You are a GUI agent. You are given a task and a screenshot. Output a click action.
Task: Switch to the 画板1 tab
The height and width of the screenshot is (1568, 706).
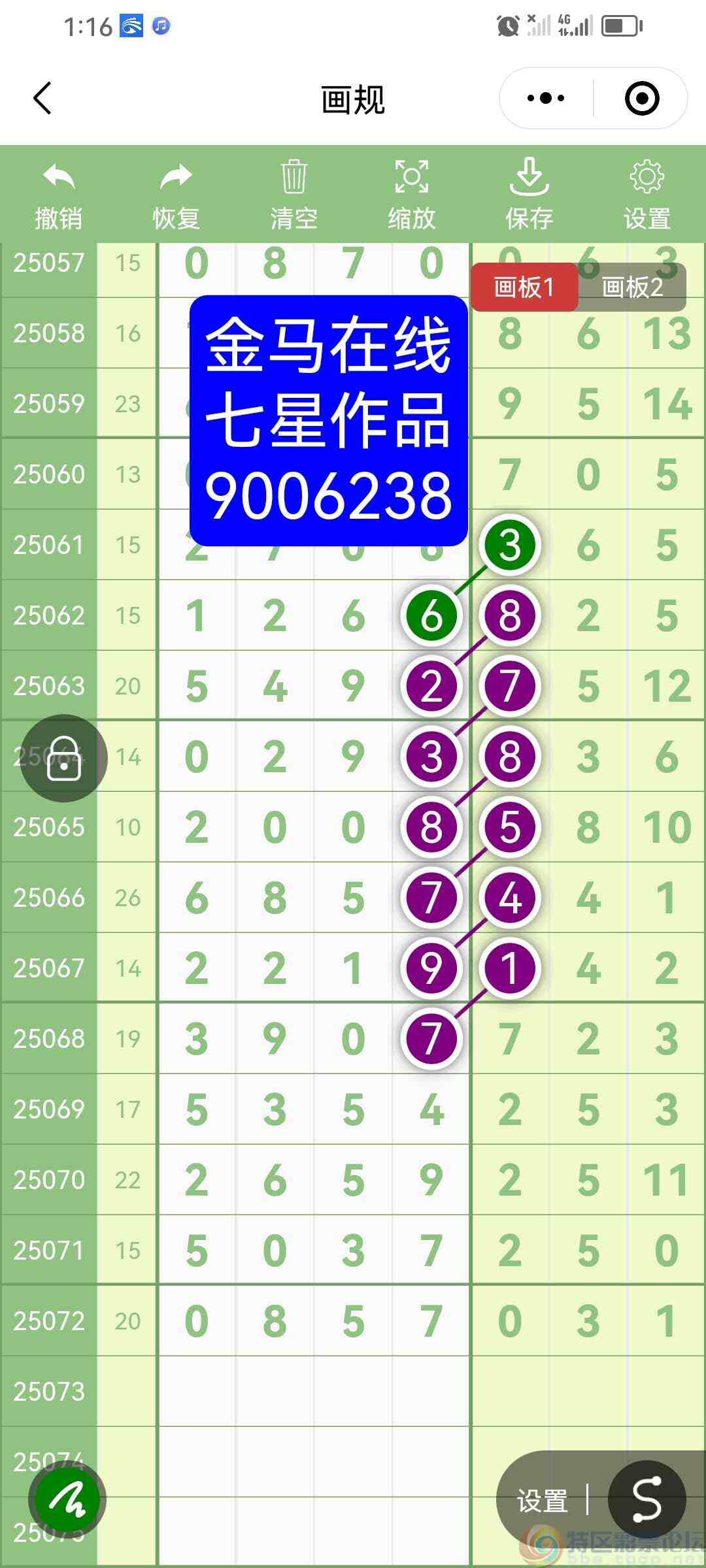point(524,287)
